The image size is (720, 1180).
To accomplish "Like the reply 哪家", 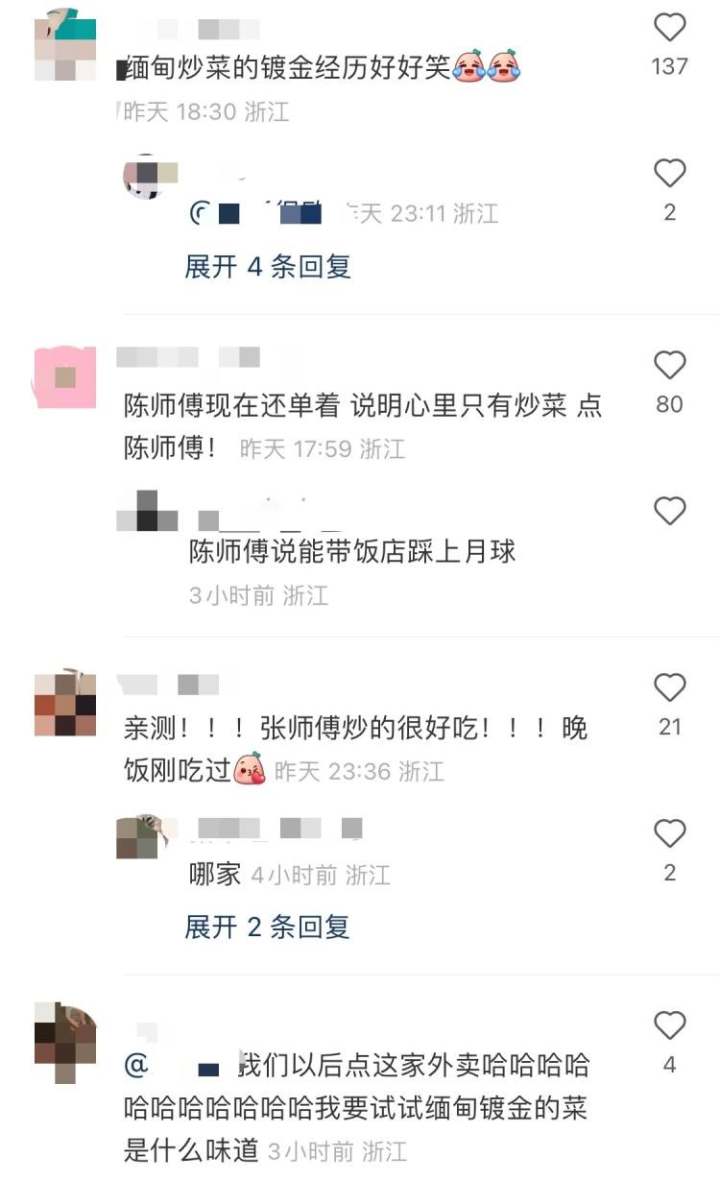I will click(x=669, y=834).
